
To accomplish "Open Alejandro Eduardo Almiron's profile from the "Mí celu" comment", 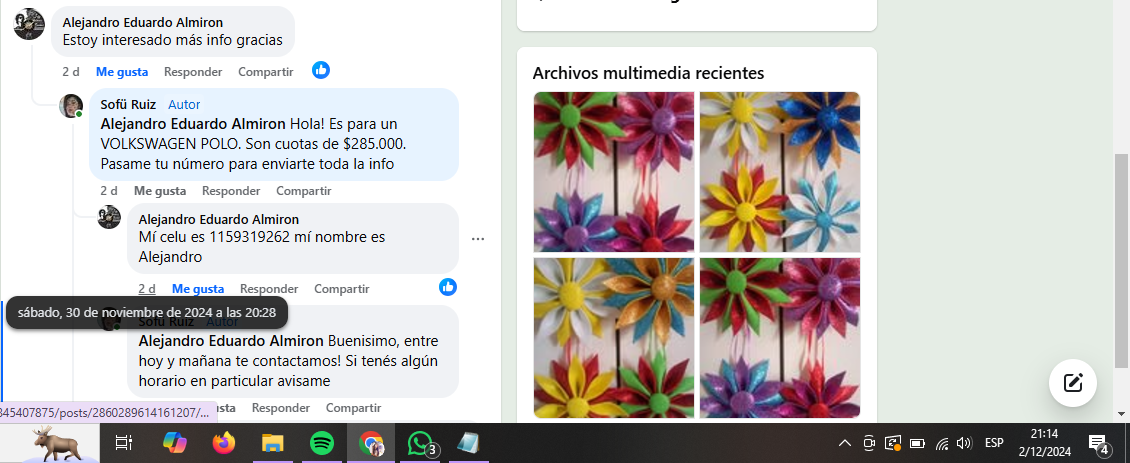I will click(218, 219).
